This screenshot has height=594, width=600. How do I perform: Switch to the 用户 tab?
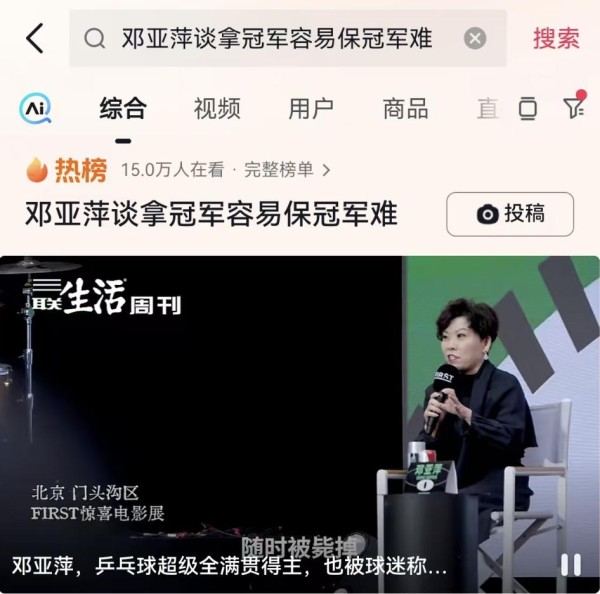click(x=311, y=108)
